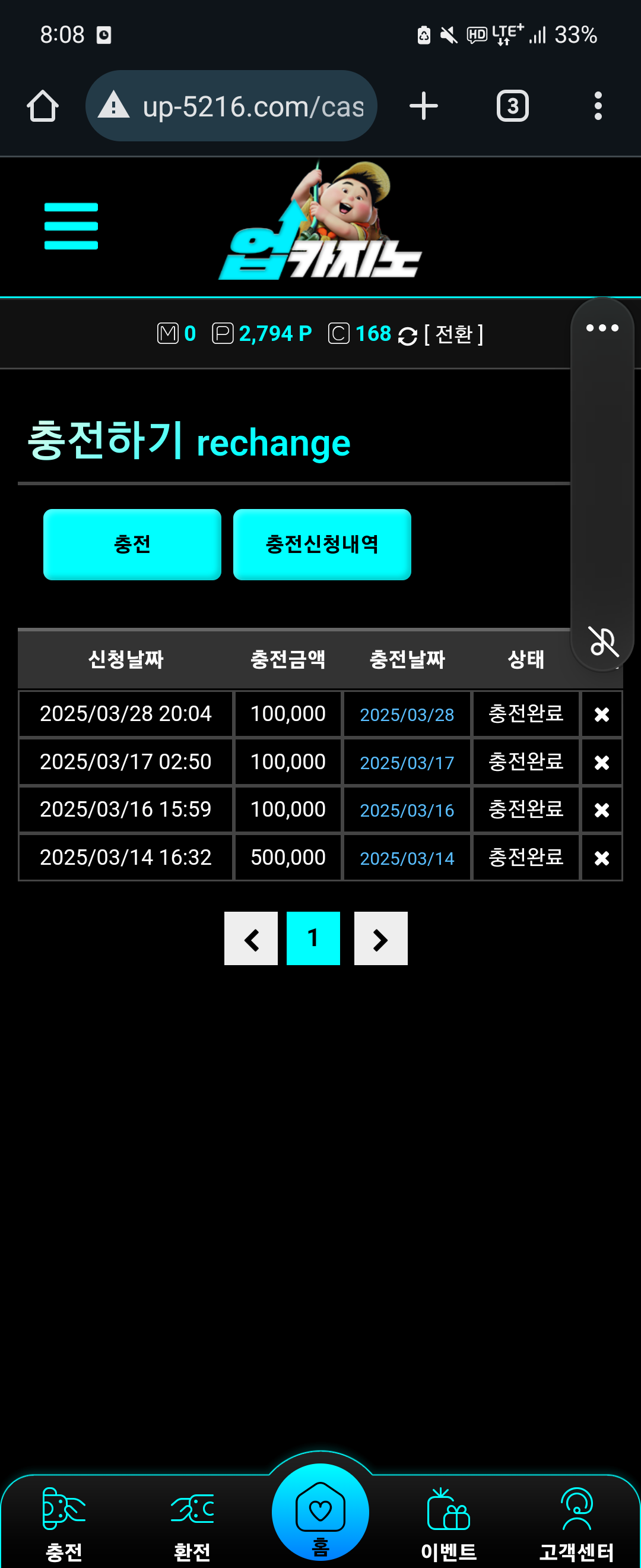The height and width of the screenshot is (1568, 641).
Task: Select page 1 in pagination
Action: tap(313, 938)
